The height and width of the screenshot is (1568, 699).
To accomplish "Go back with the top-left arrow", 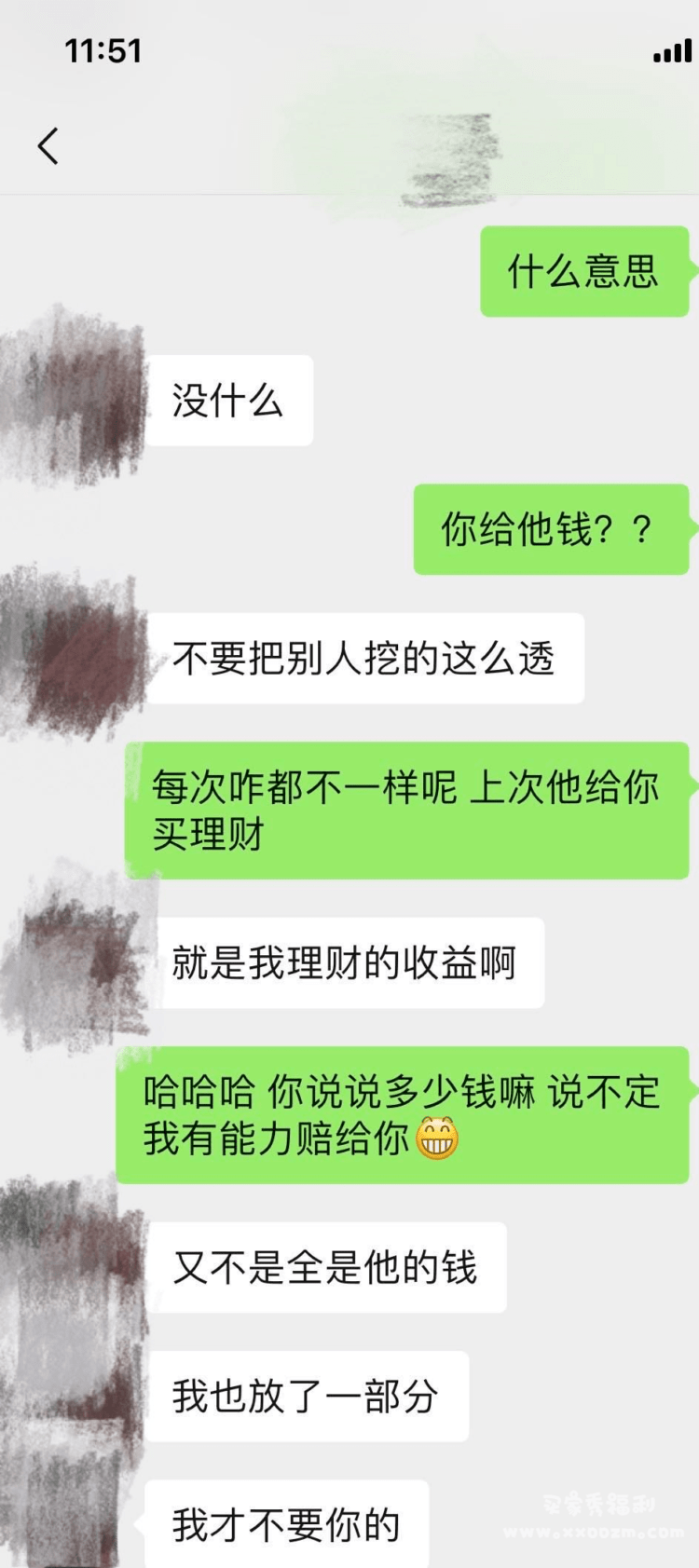I will 48,146.
